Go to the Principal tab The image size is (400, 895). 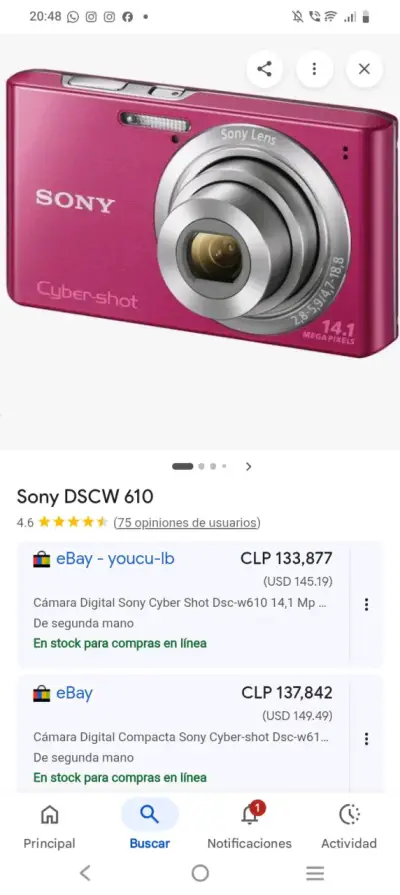pos(50,825)
